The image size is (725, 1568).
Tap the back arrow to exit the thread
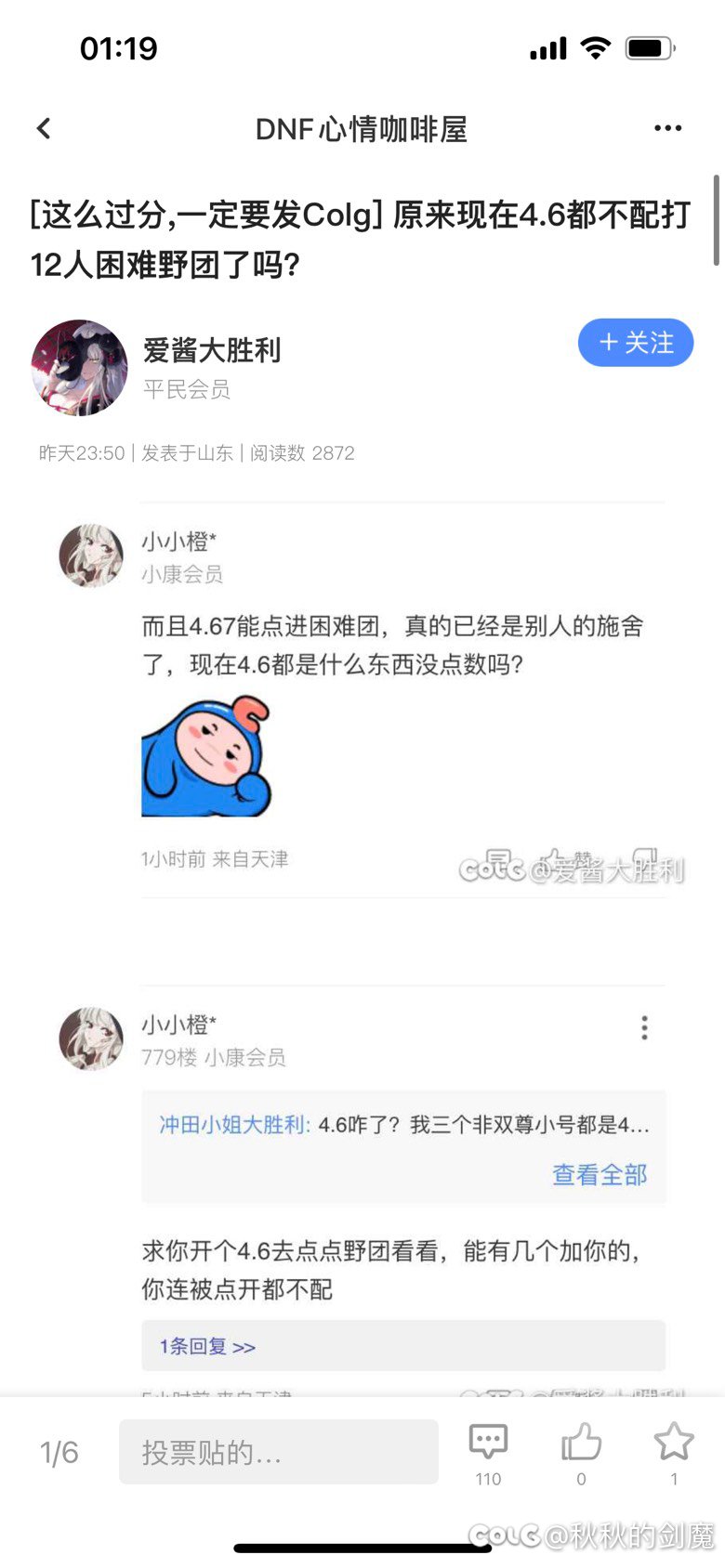(43, 128)
